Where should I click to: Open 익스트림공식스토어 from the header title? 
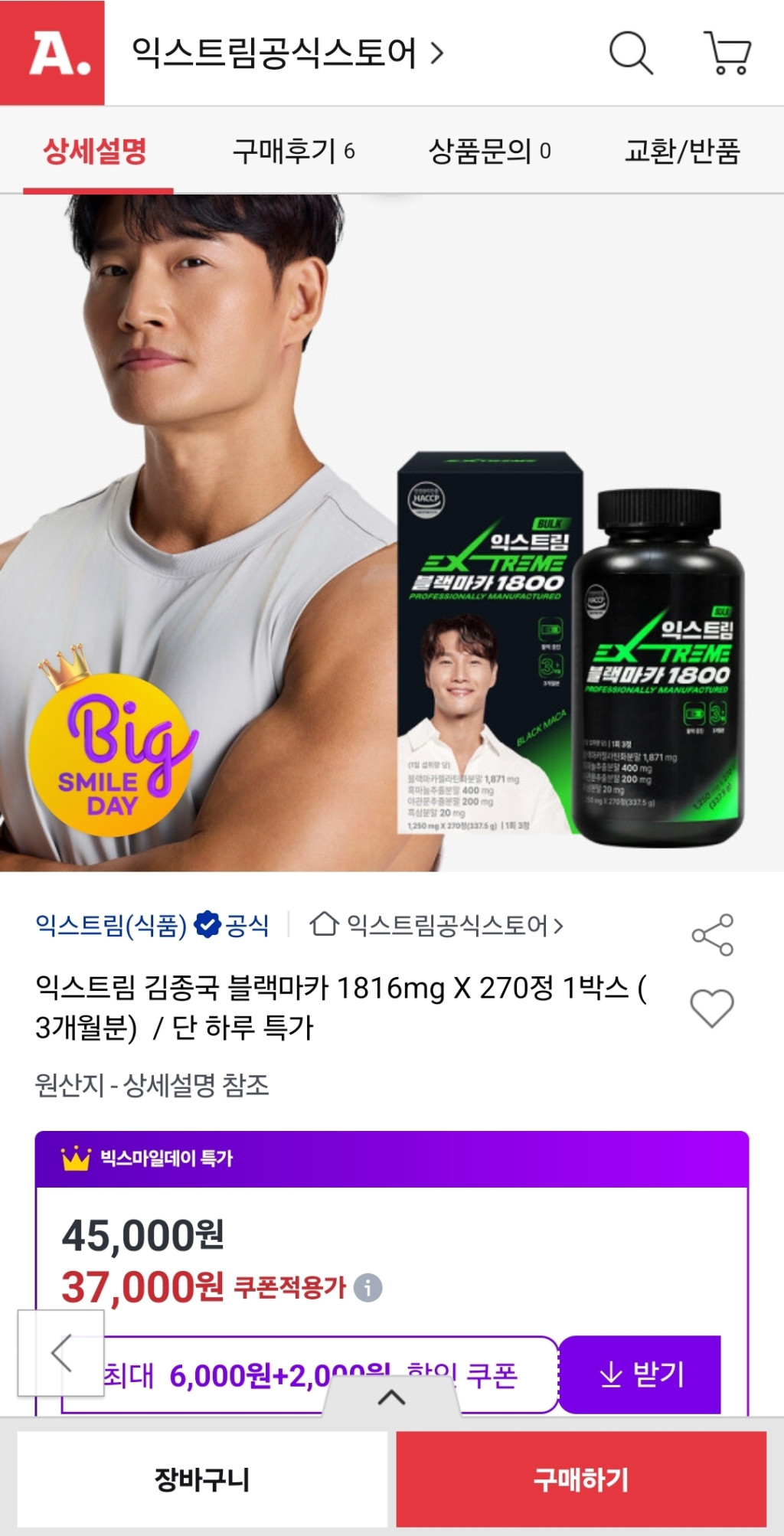click(287, 53)
